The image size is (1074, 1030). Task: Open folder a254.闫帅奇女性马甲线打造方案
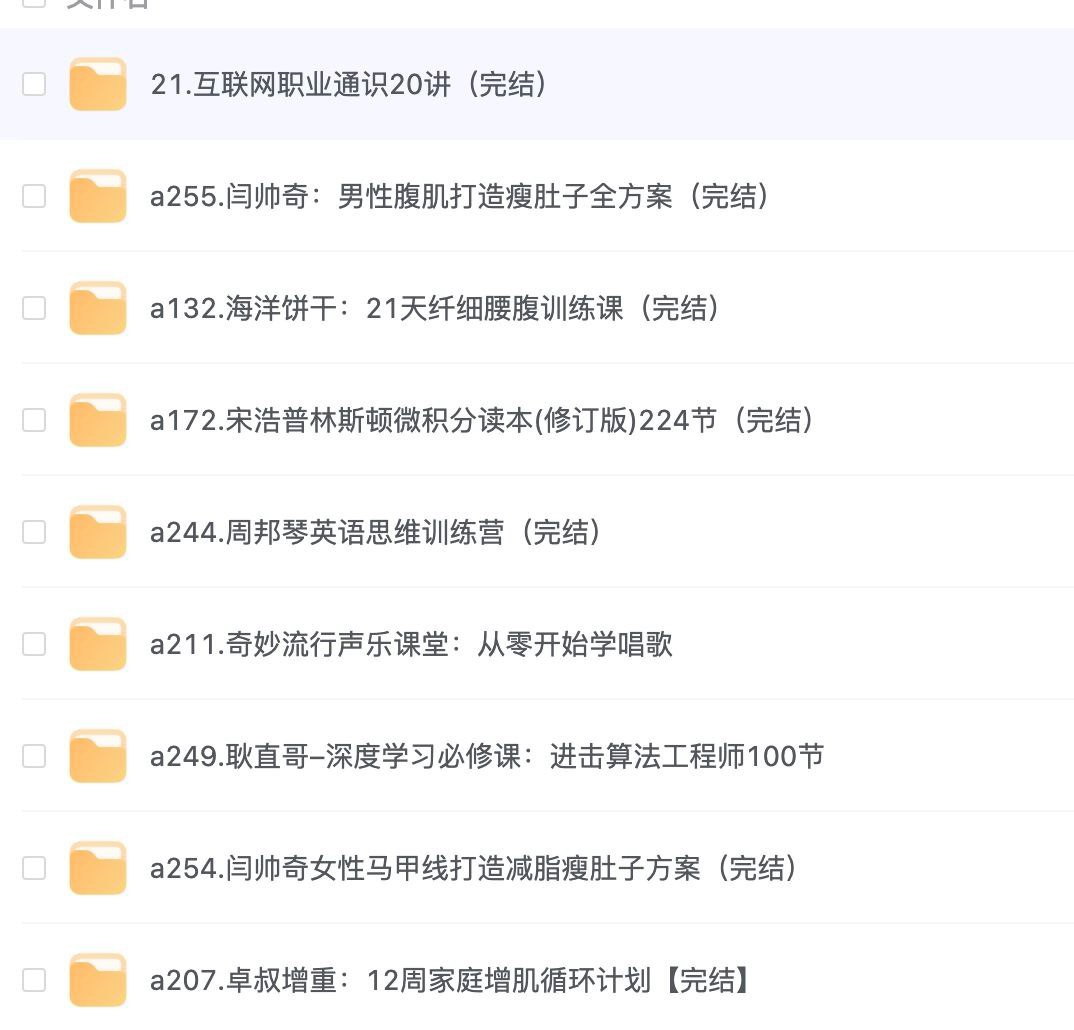[x=474, y=869]
